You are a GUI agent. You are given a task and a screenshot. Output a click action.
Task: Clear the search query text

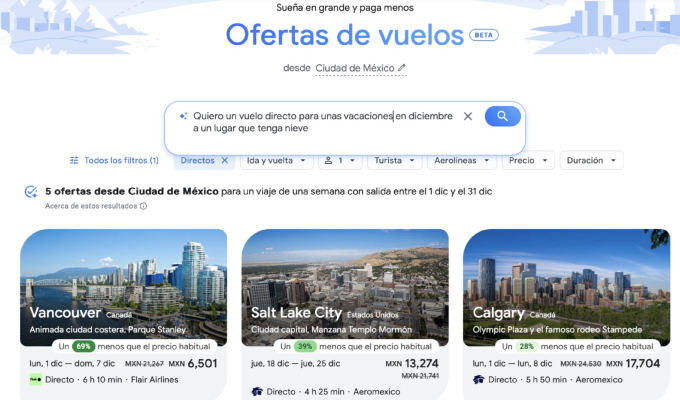[467, 116]
